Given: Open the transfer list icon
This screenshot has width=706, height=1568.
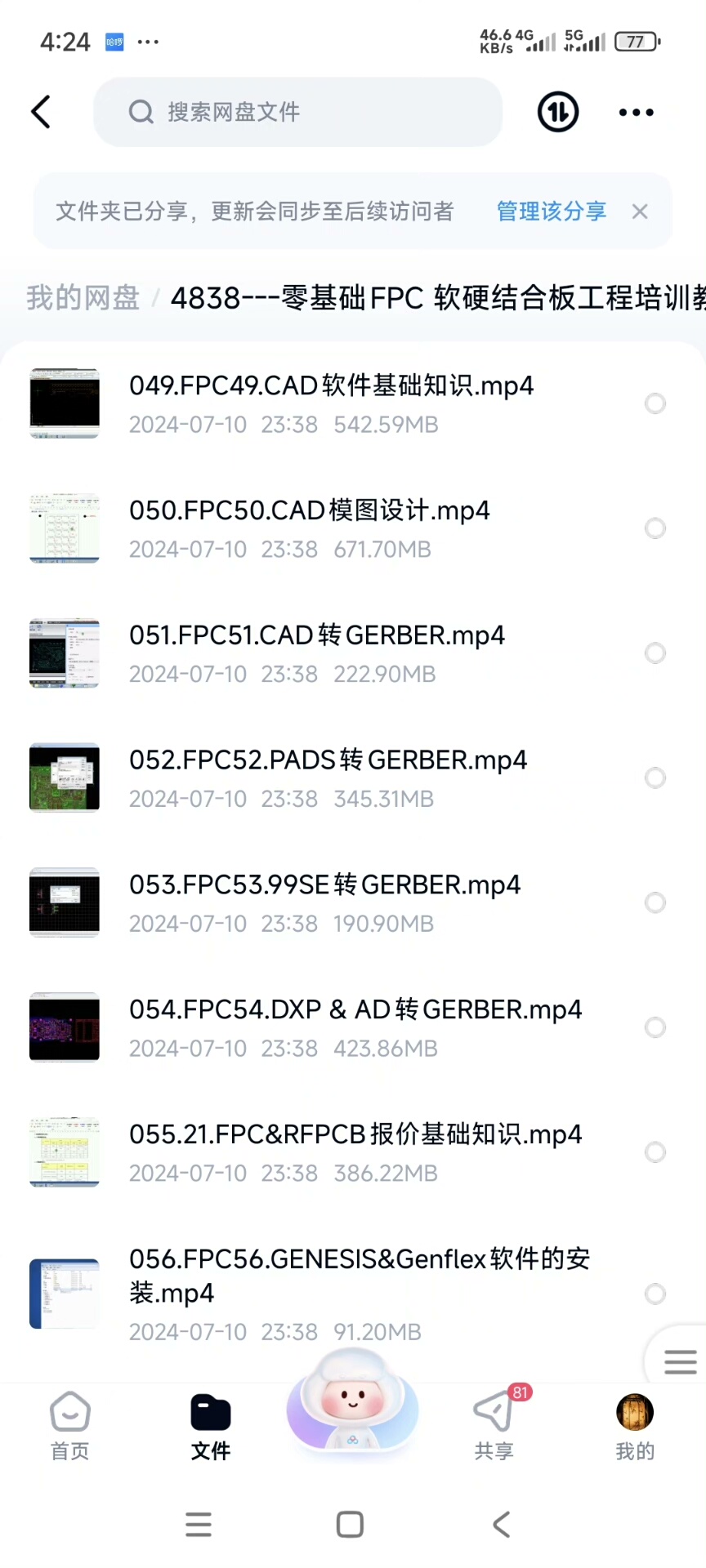Looking at the screenshot, I should (x=558, y=112).
